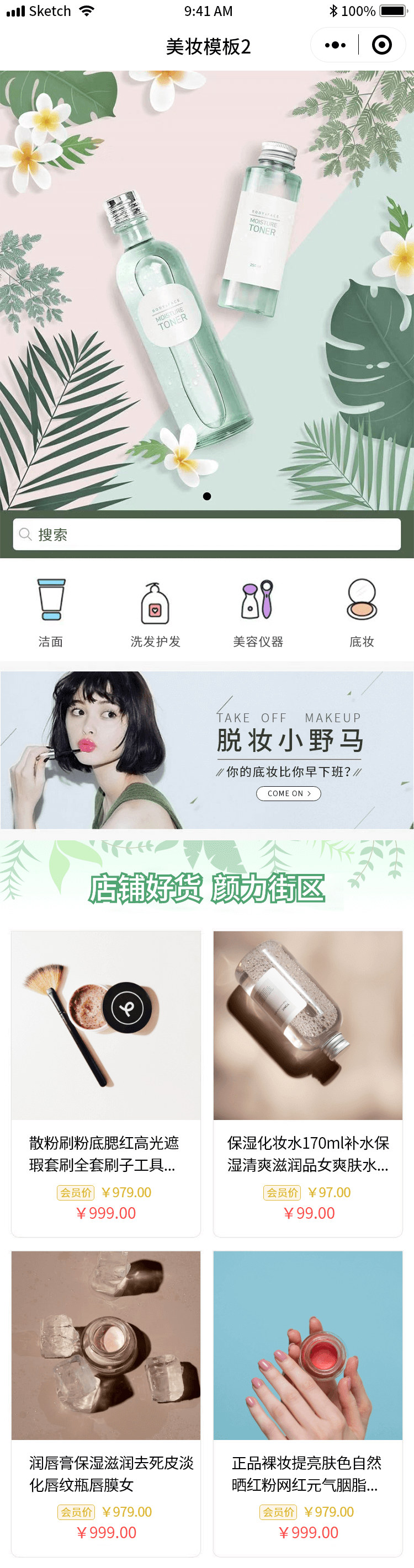Tap the COME ON button
Viewport: 414px width, 1568px height.
point(289,793)
